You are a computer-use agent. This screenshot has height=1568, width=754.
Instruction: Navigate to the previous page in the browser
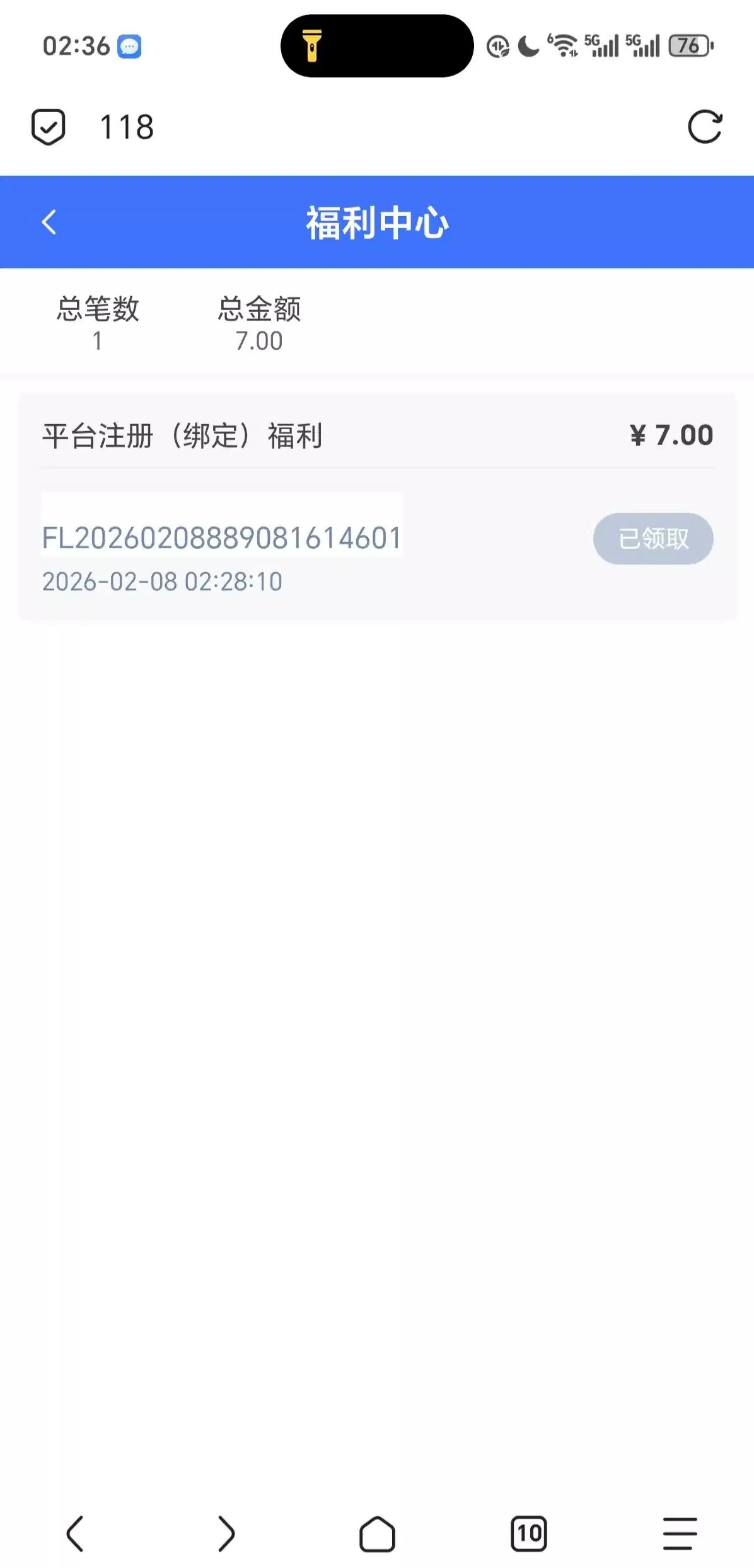coord(75,1533)
